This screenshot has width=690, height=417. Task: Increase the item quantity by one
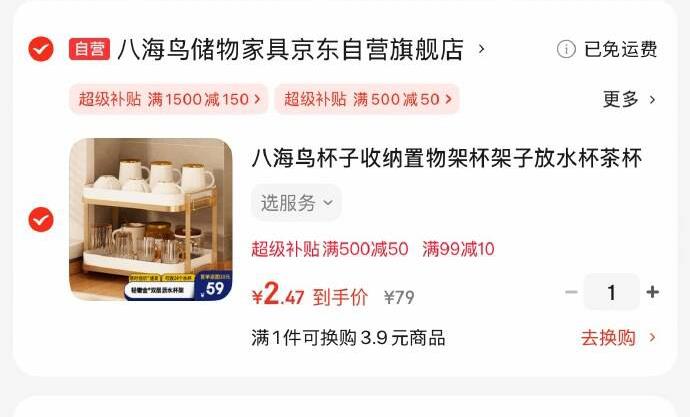click(x=653, y=292)
